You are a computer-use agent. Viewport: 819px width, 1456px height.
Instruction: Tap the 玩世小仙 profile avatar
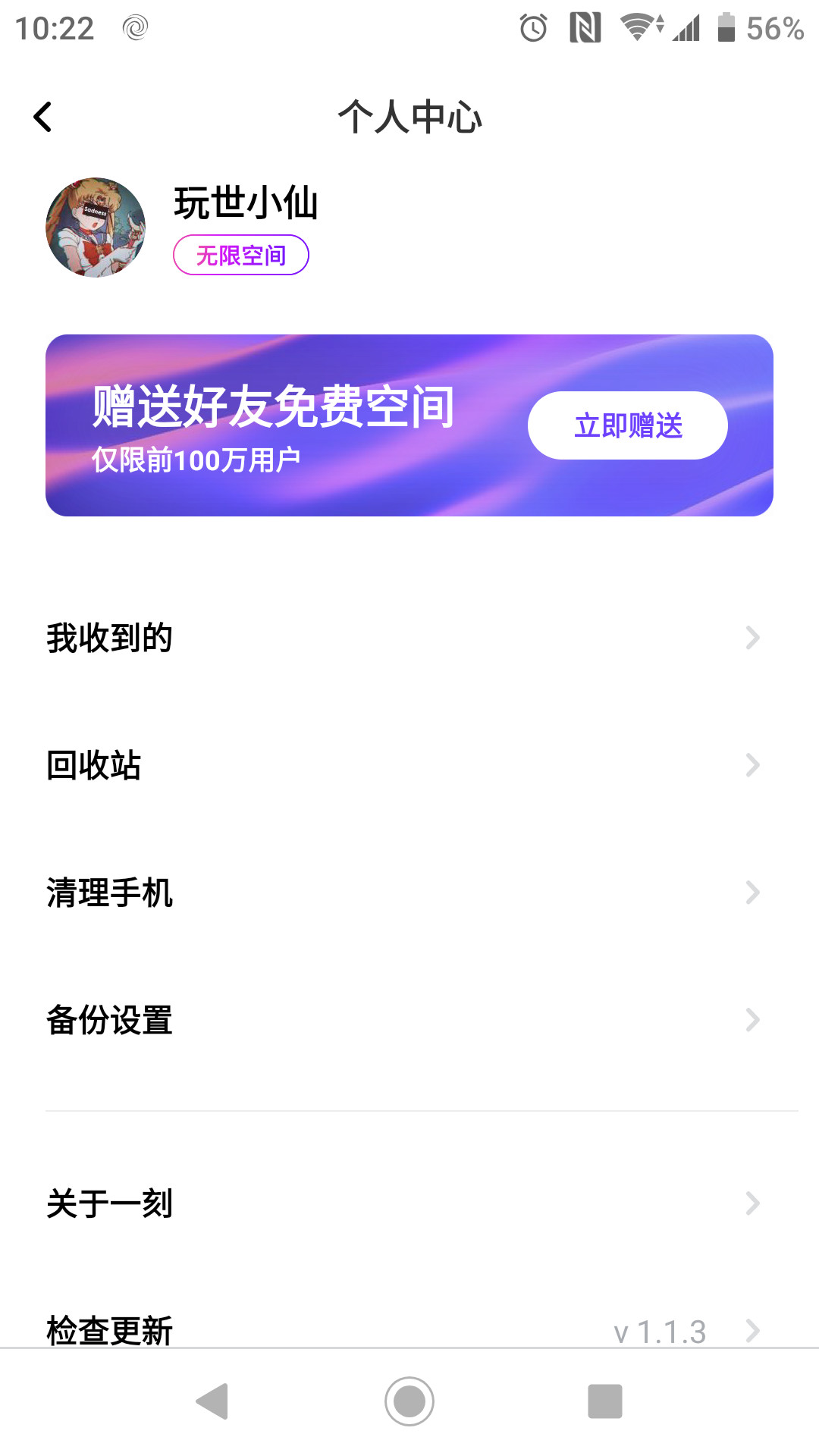pos(95,225)
